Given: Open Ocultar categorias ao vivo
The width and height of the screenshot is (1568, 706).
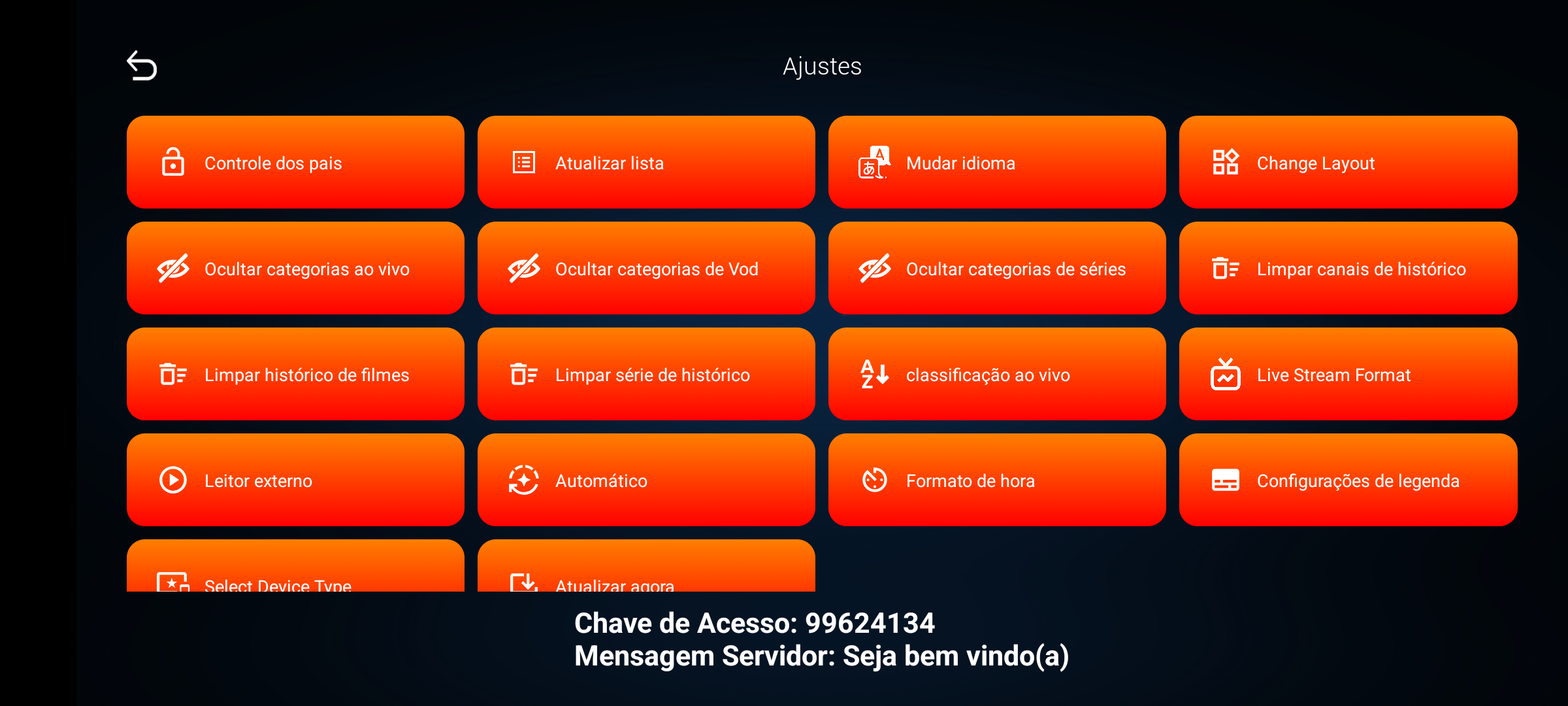Looking at the screenshot, I should coord(295,269).
